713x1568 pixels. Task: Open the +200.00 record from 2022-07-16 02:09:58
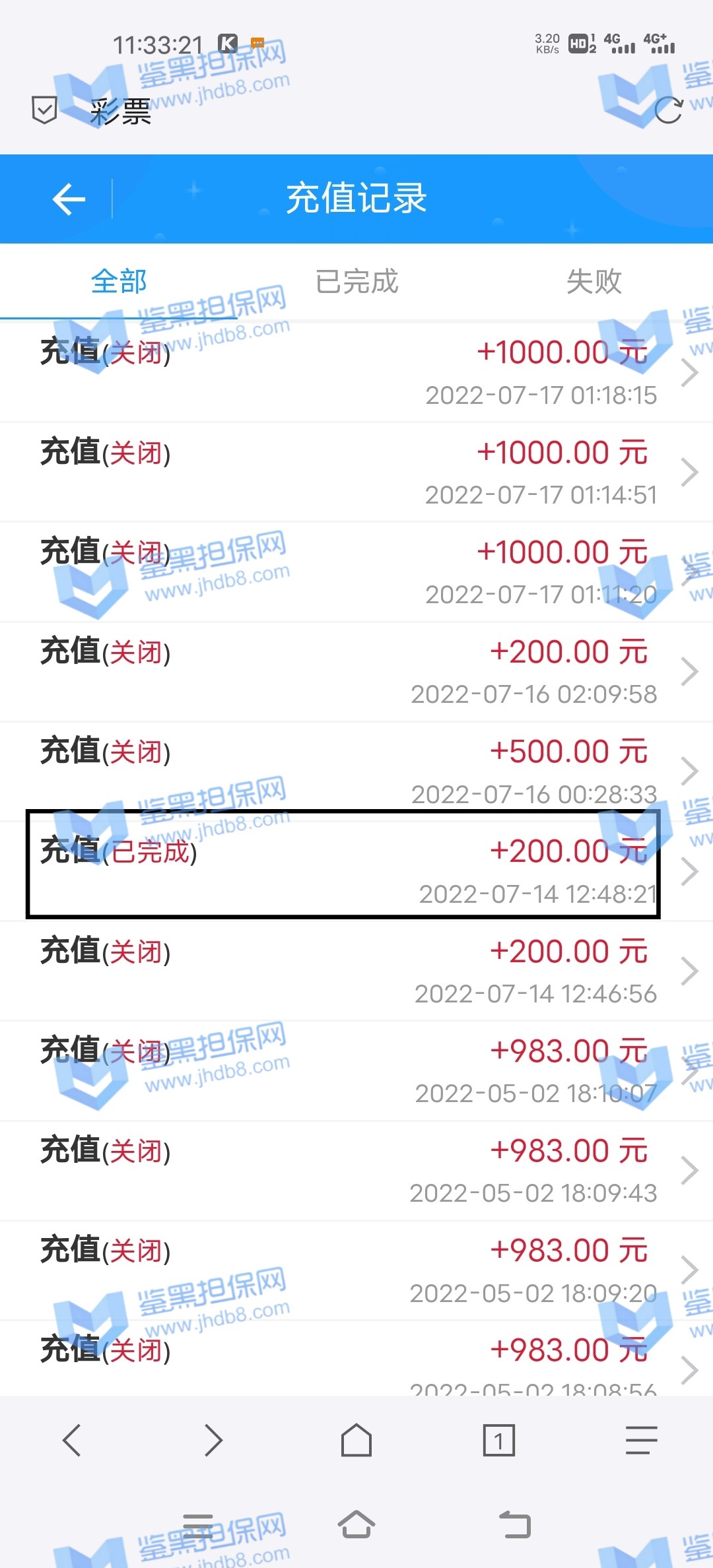[x=356, y=672]
